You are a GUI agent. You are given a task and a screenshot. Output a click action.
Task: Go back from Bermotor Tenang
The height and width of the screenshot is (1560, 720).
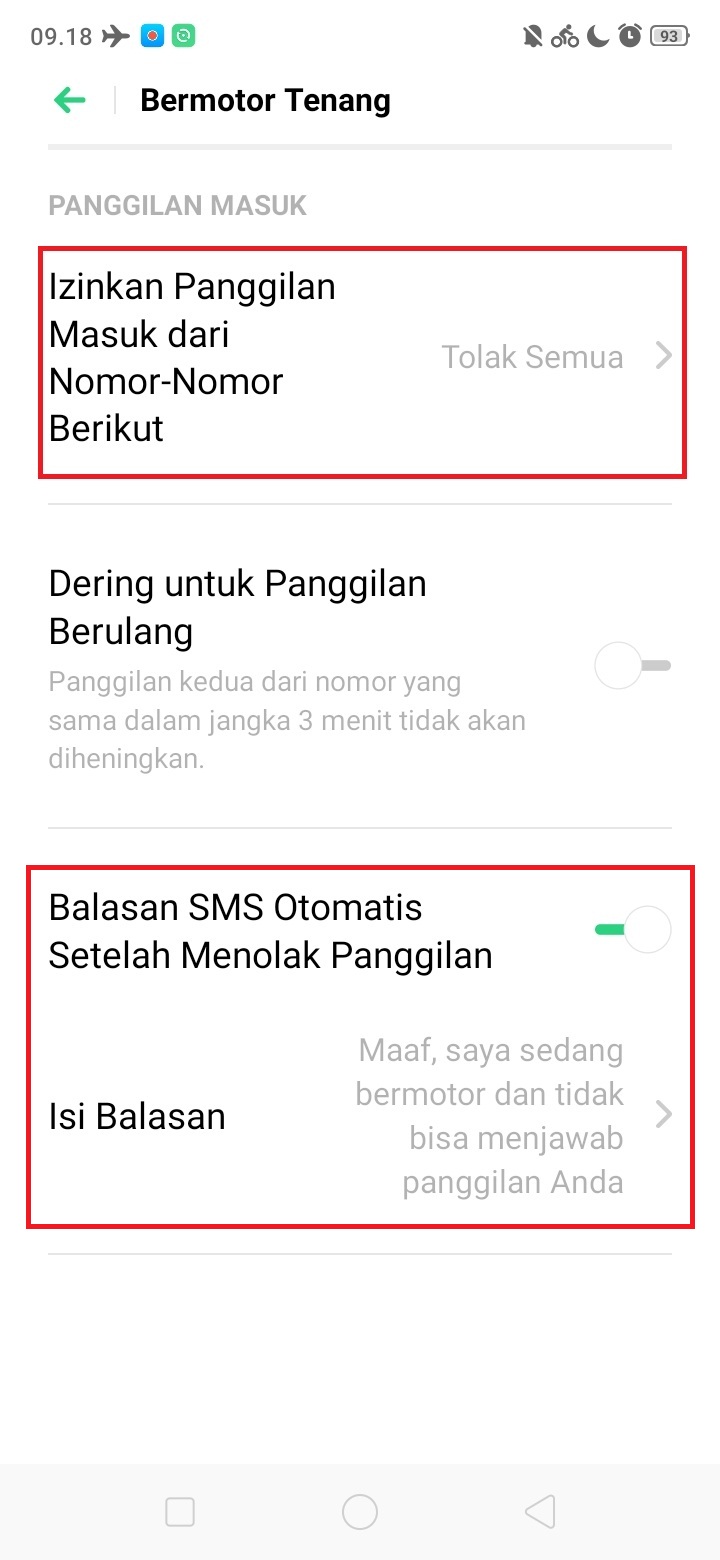pos(70,100)
